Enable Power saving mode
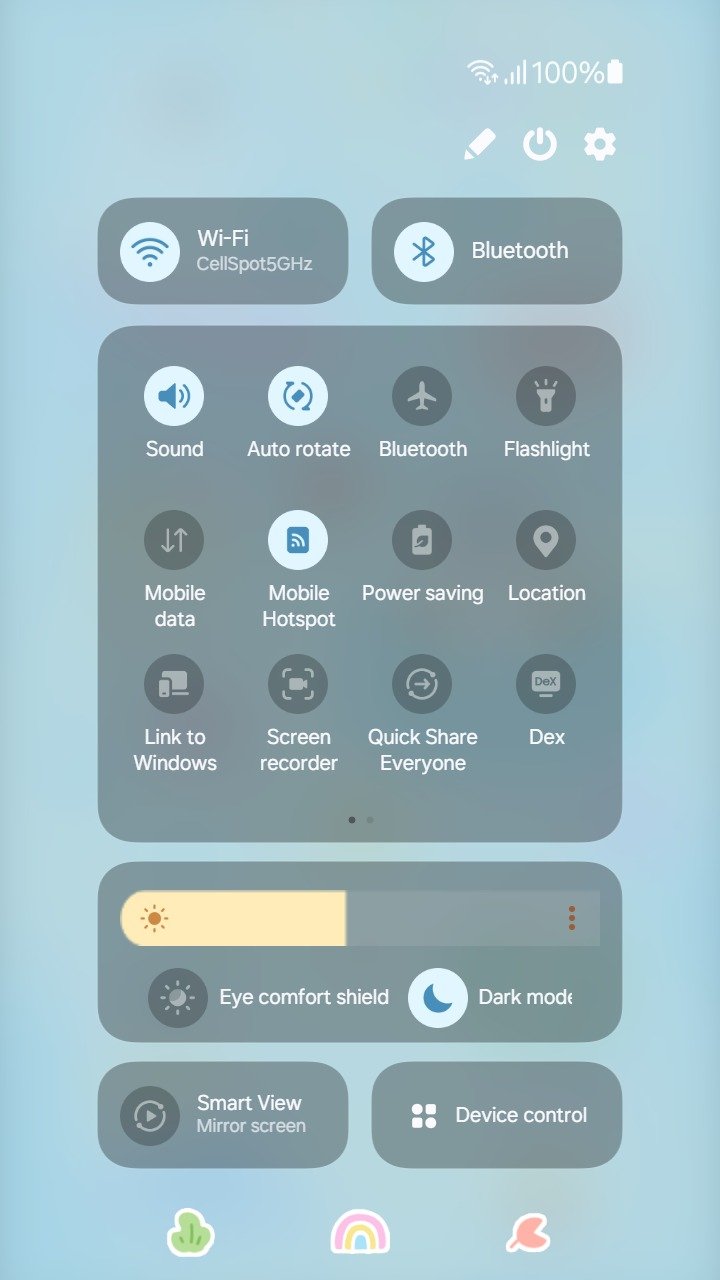The width and height of the screenshot is (720, 1280). pos(422,540)
